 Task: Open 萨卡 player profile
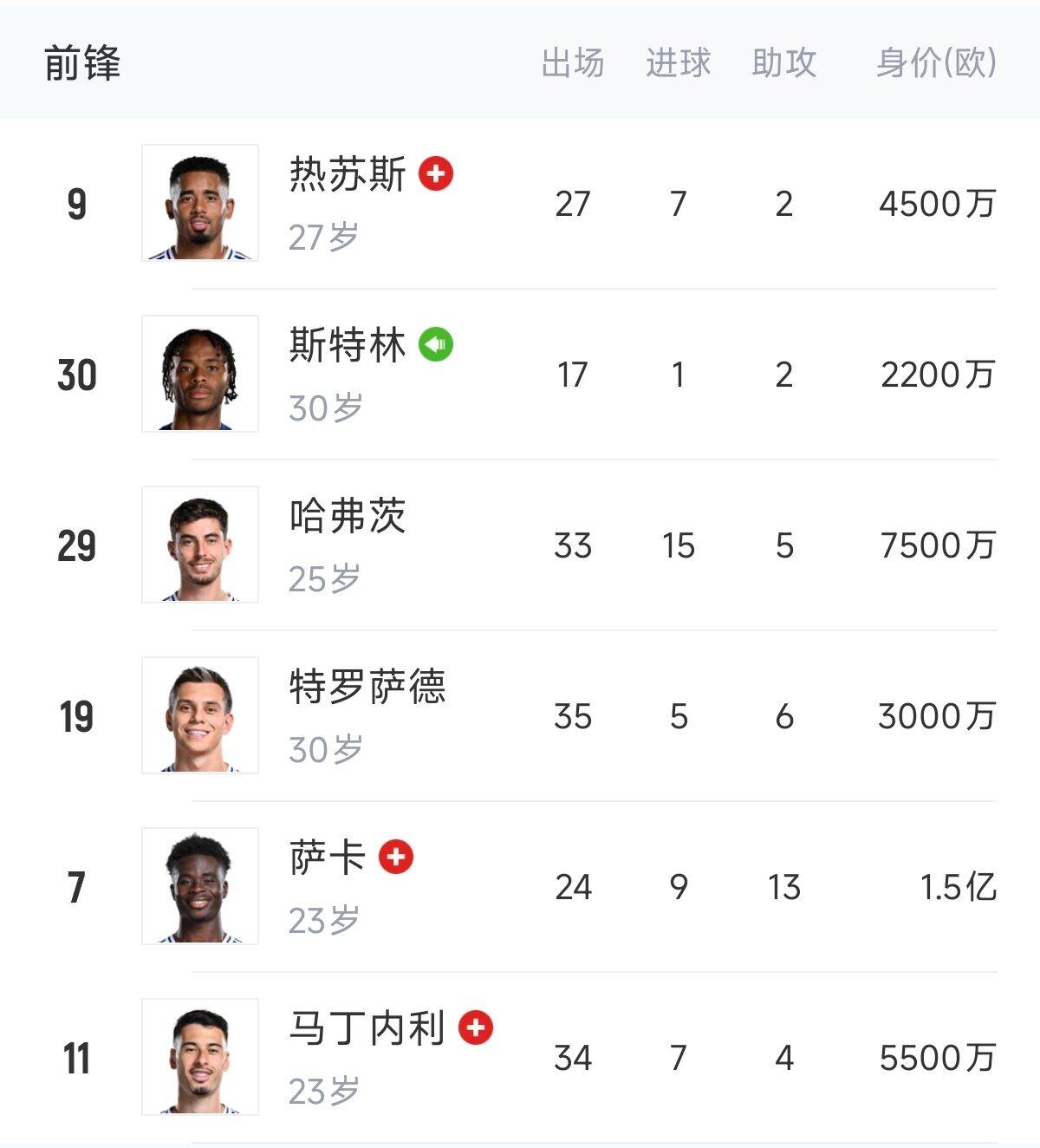click(328, 859)
